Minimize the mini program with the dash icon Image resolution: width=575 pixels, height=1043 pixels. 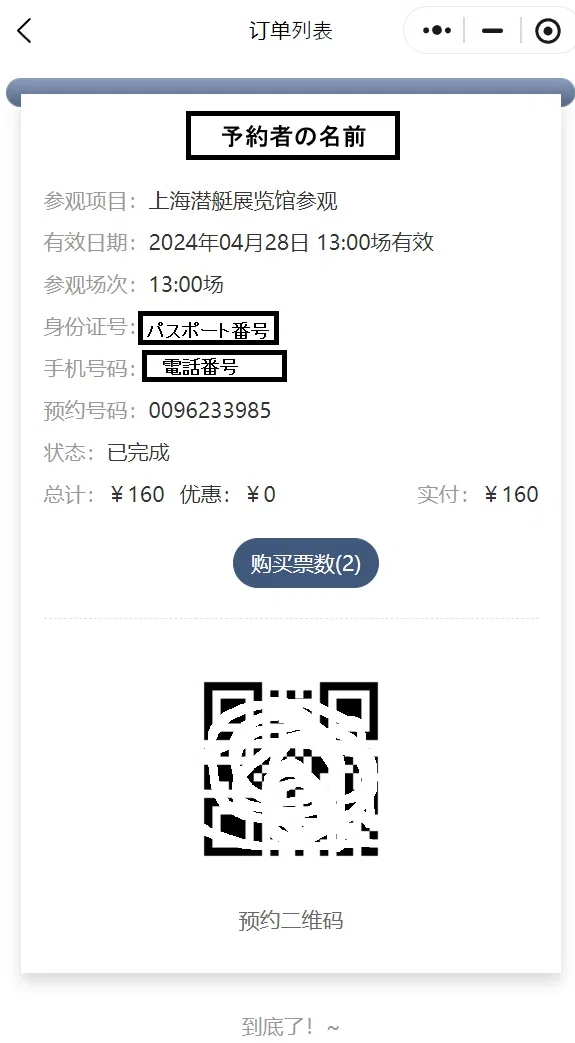[492, 31]
